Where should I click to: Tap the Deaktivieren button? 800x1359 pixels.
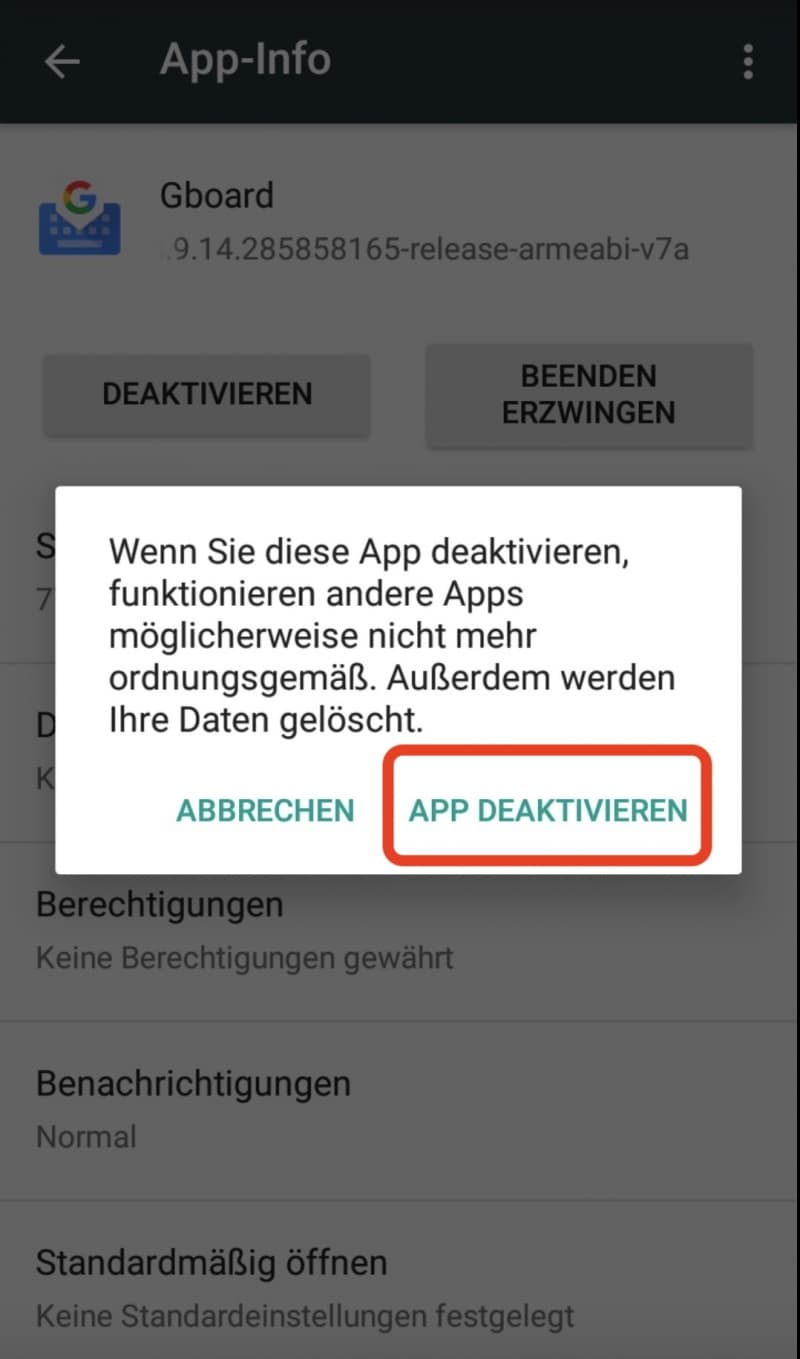[x=207, y=394]
